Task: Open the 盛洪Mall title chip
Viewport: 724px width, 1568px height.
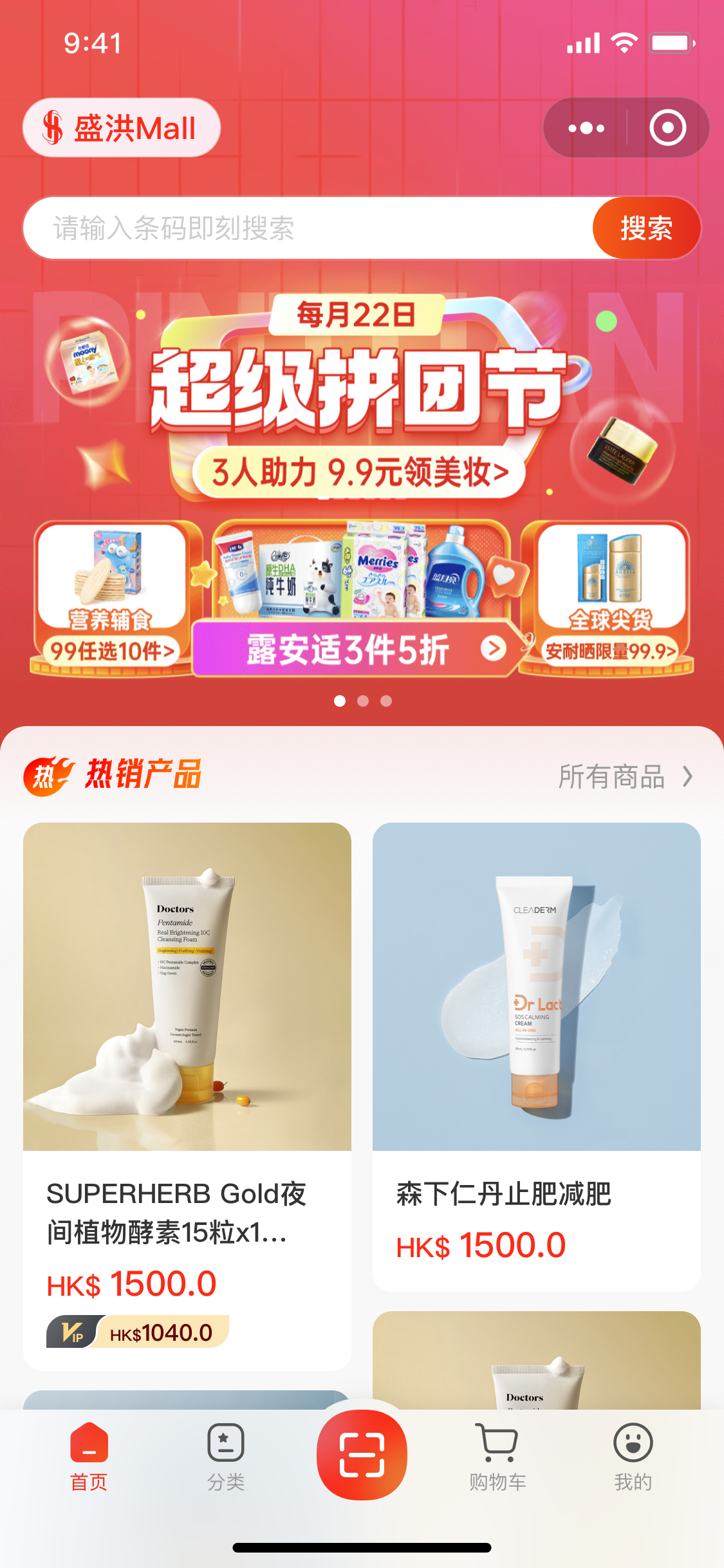Action: 122,128
